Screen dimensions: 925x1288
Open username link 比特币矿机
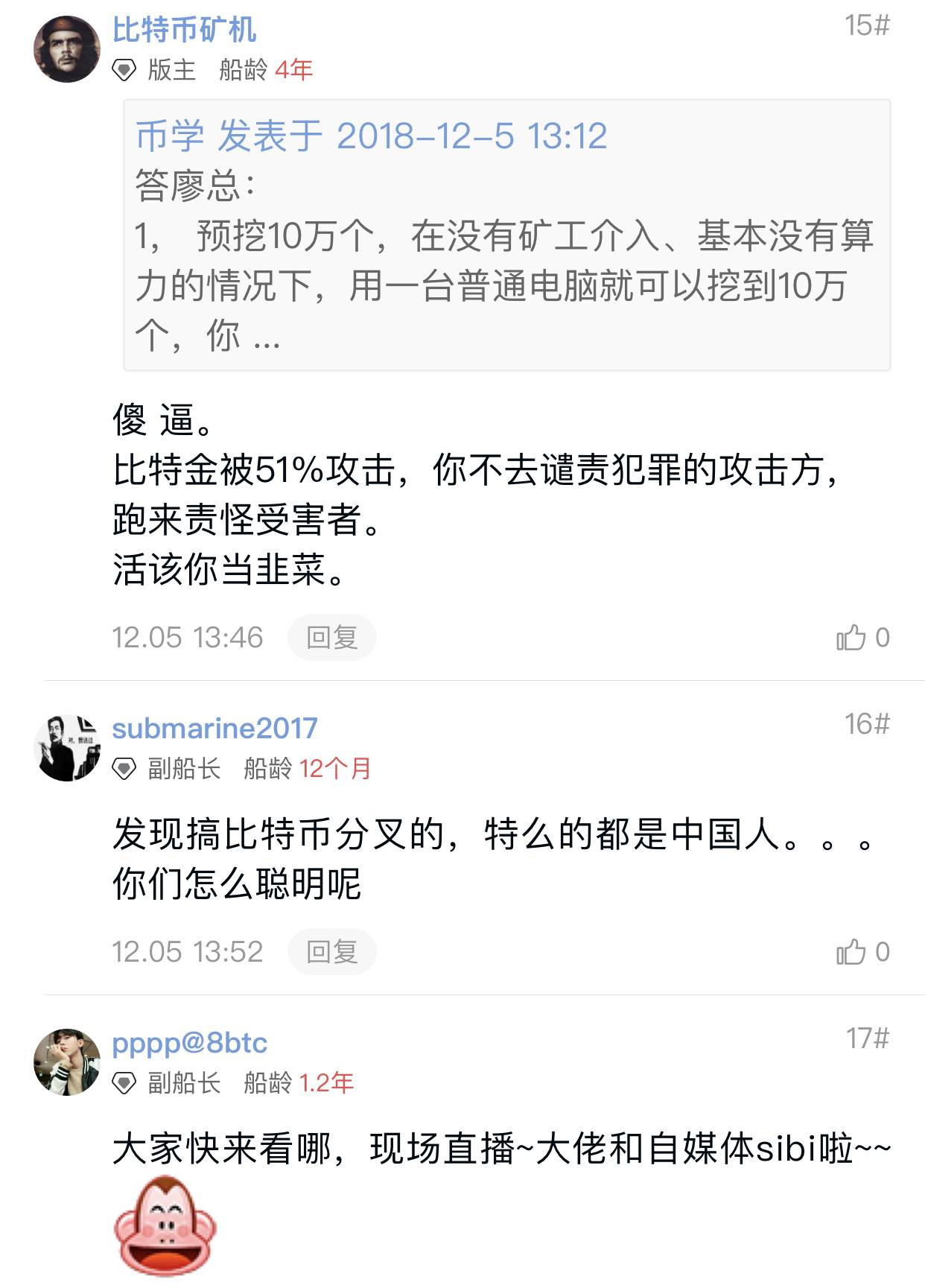tap(184, 30)
